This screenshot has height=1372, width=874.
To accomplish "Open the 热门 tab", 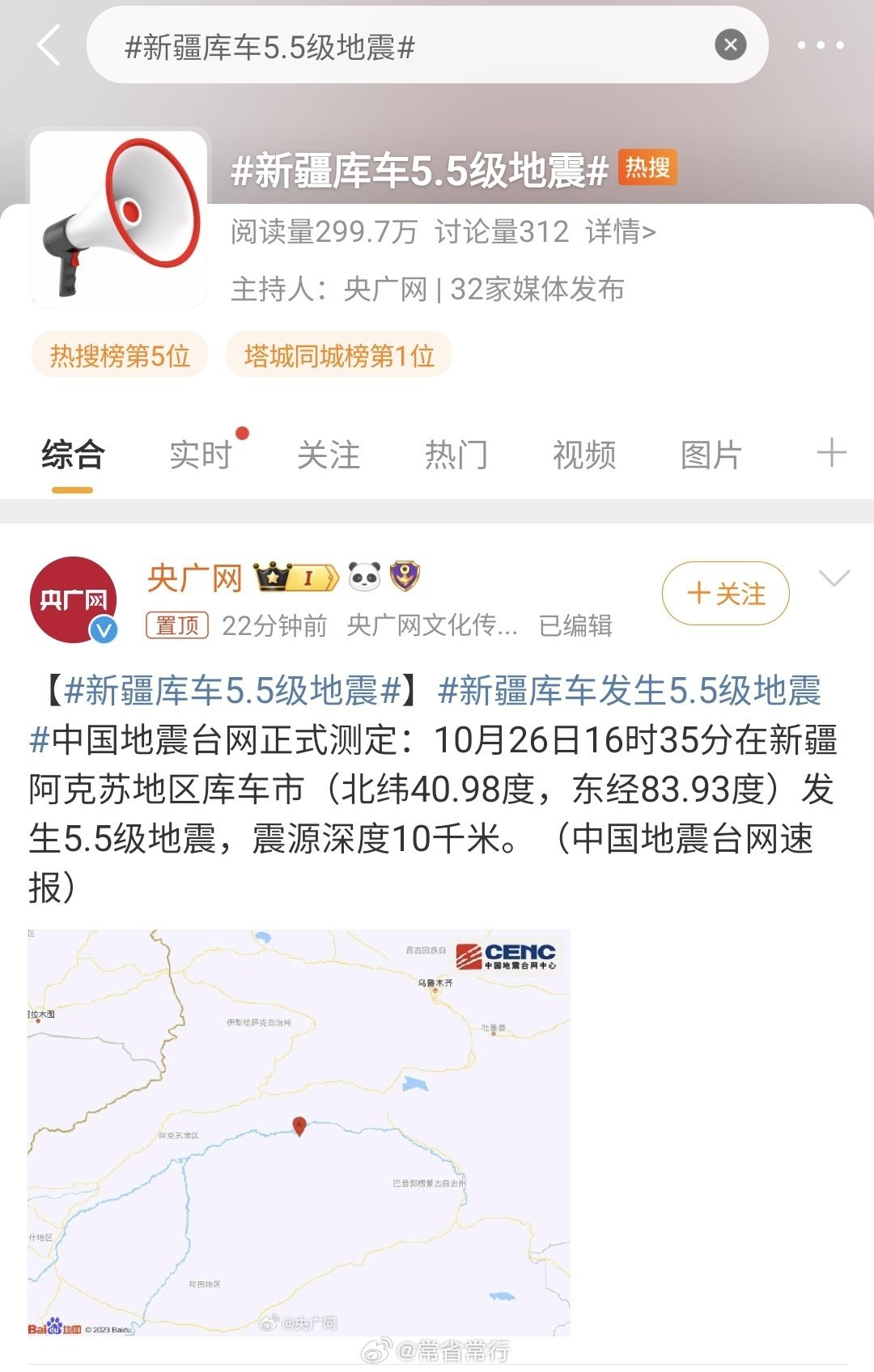I will pos(457,455).
